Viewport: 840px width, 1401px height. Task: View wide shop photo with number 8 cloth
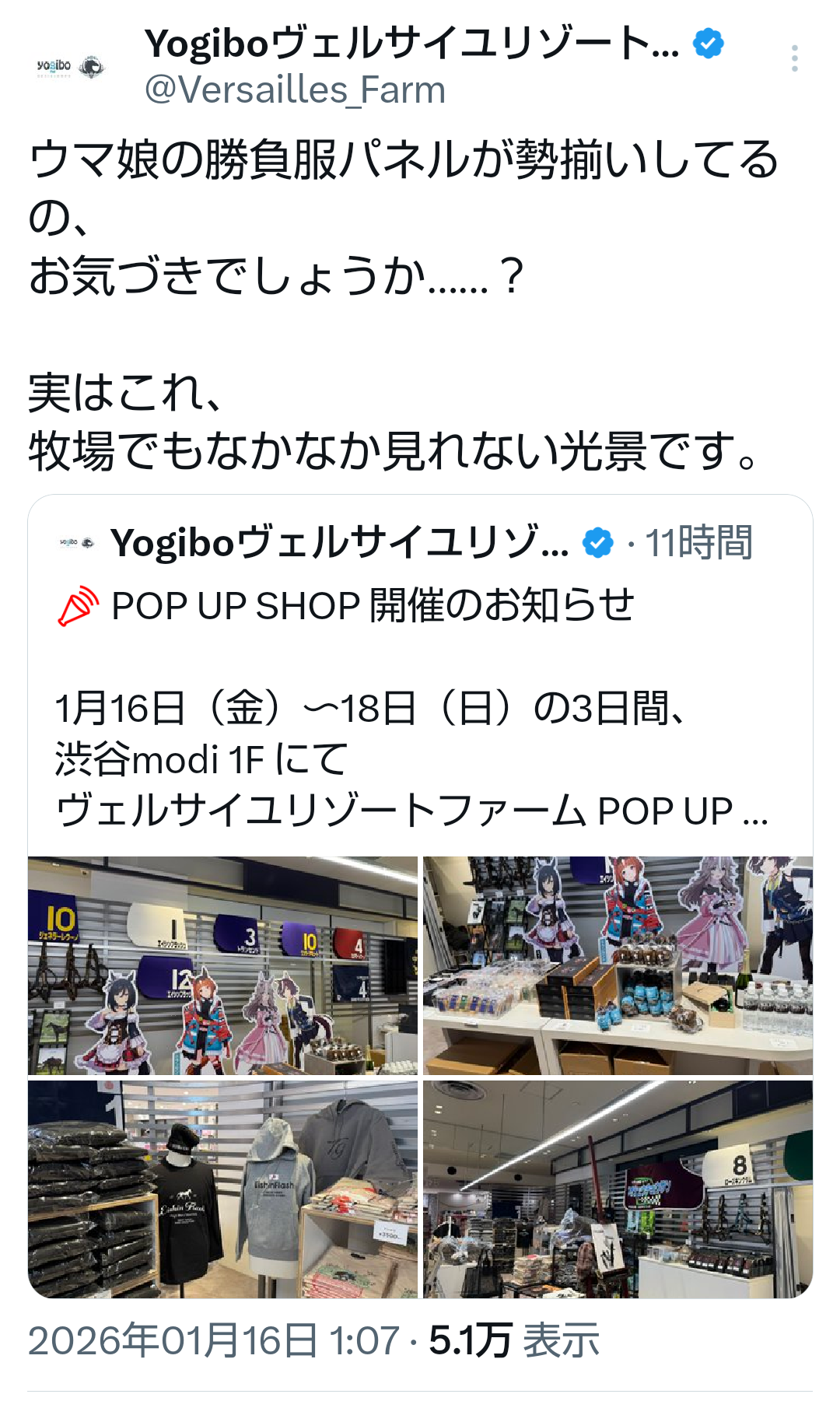click(618, 1189)
